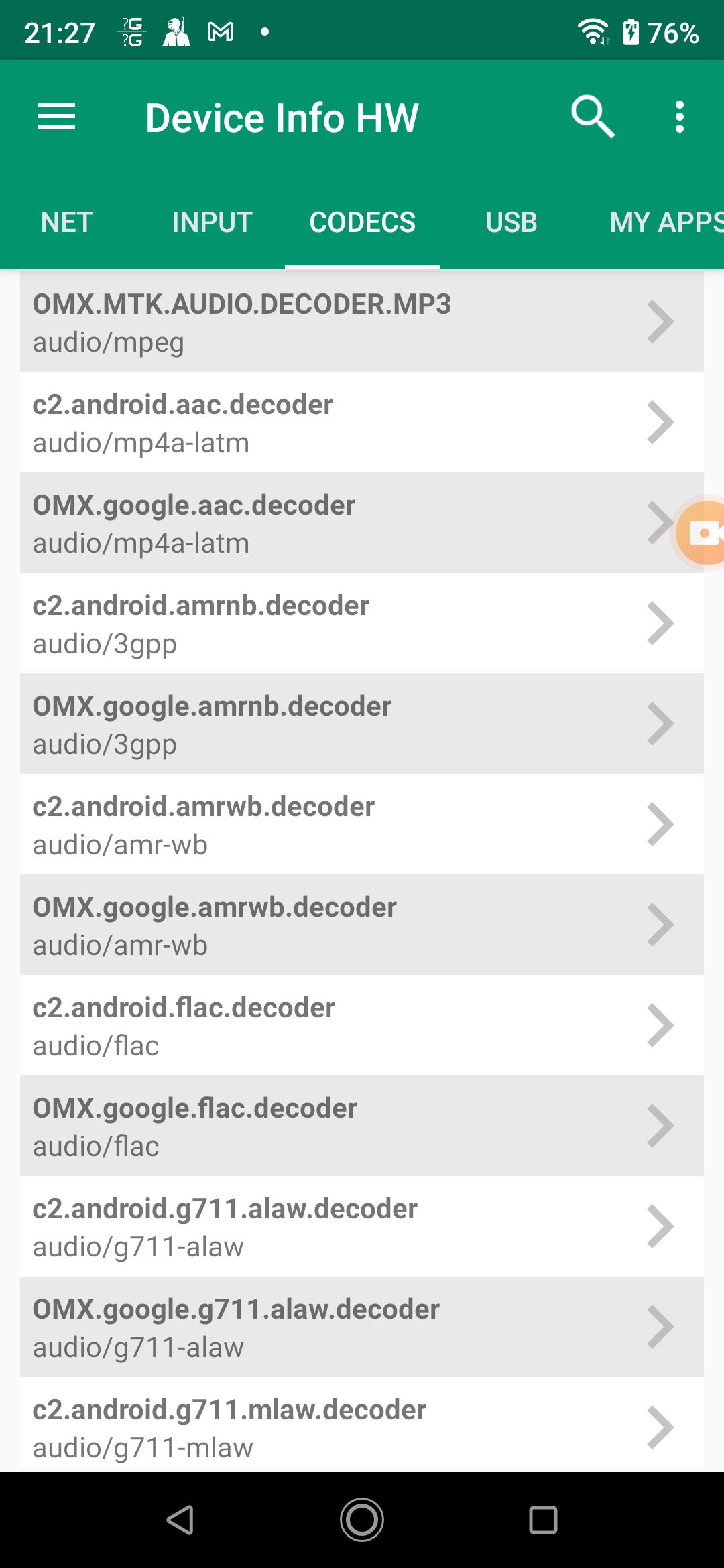Open OMX.google.aac.decoder entry

(x=335, y=523)
